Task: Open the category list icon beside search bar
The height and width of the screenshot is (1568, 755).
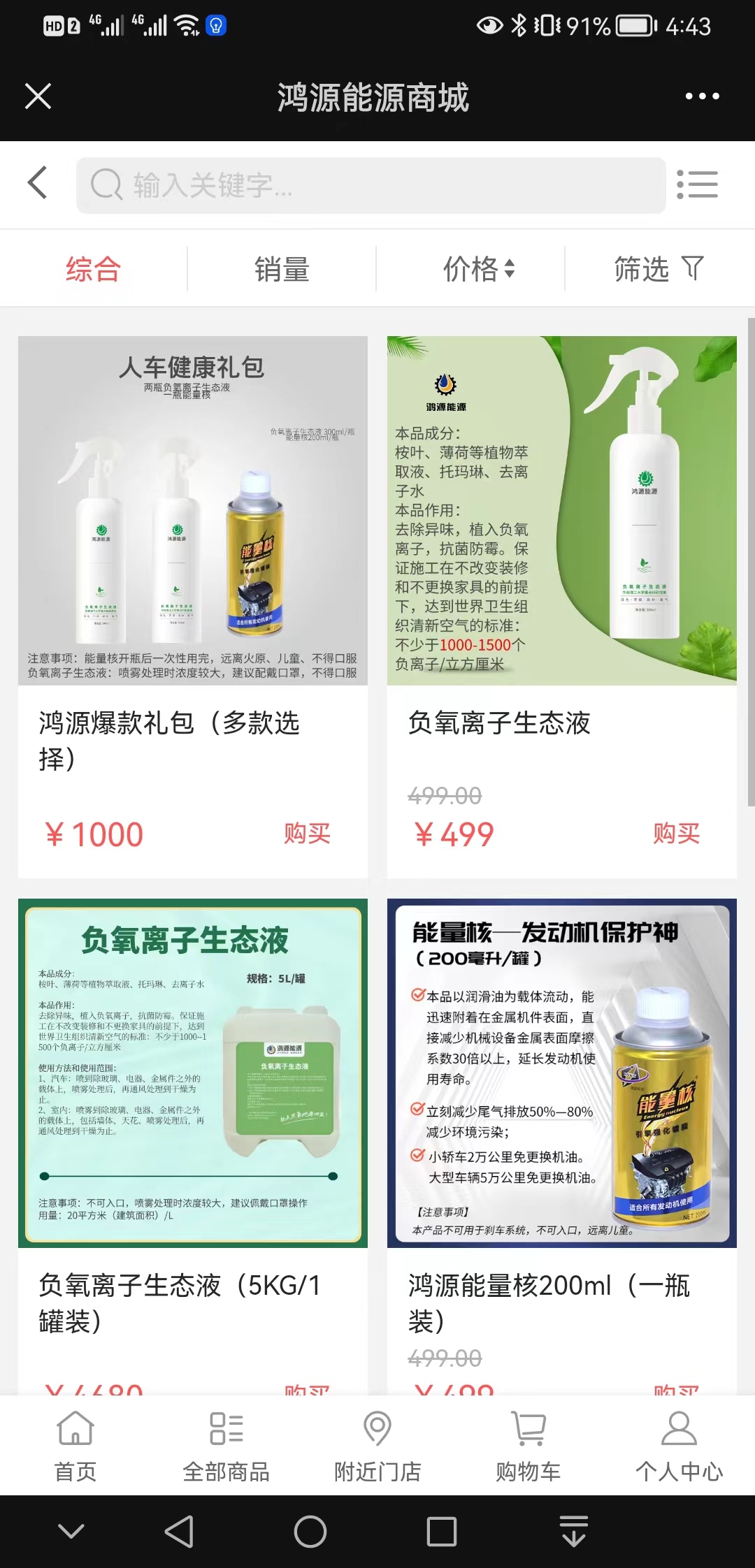Action: pos(698,184)
